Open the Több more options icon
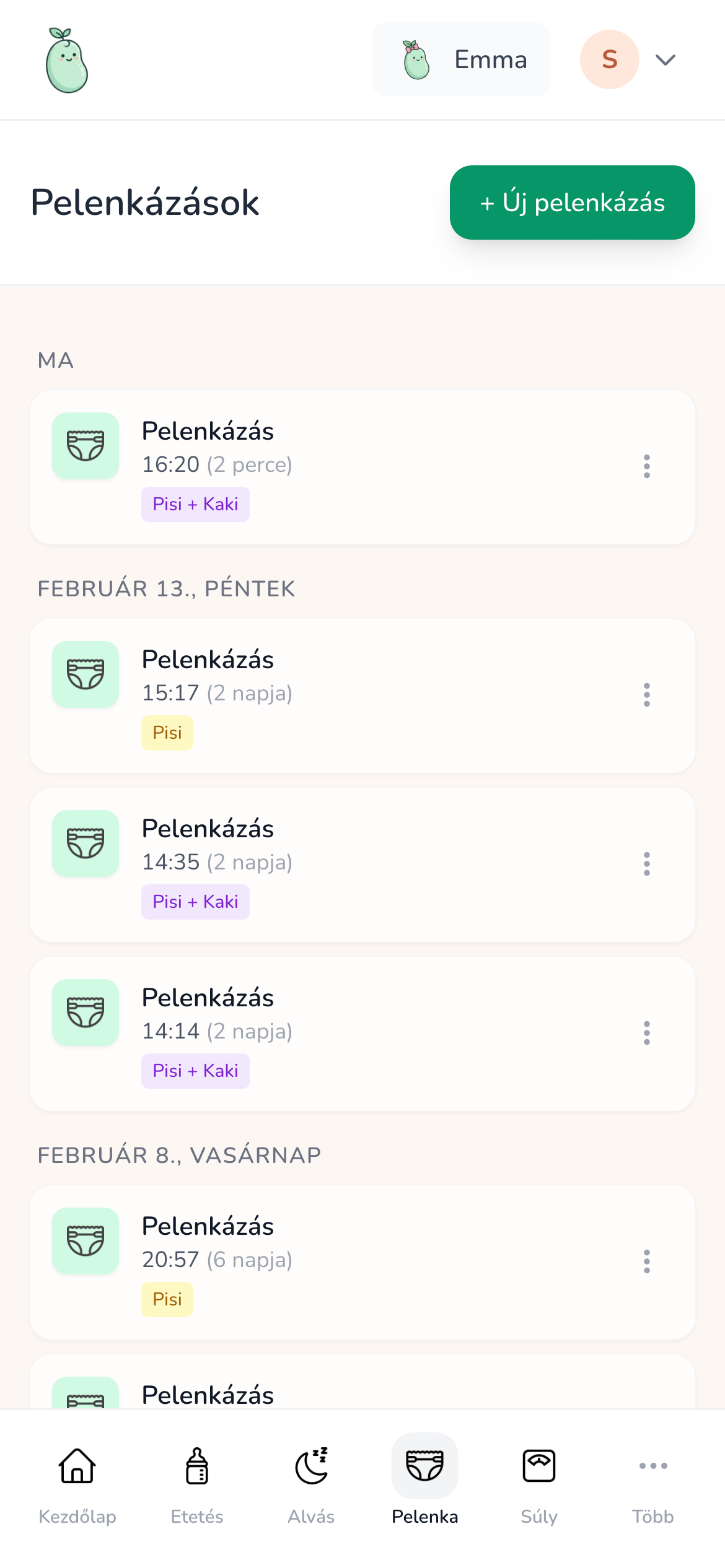The image size is (725, 1568). pos(653,1465)
